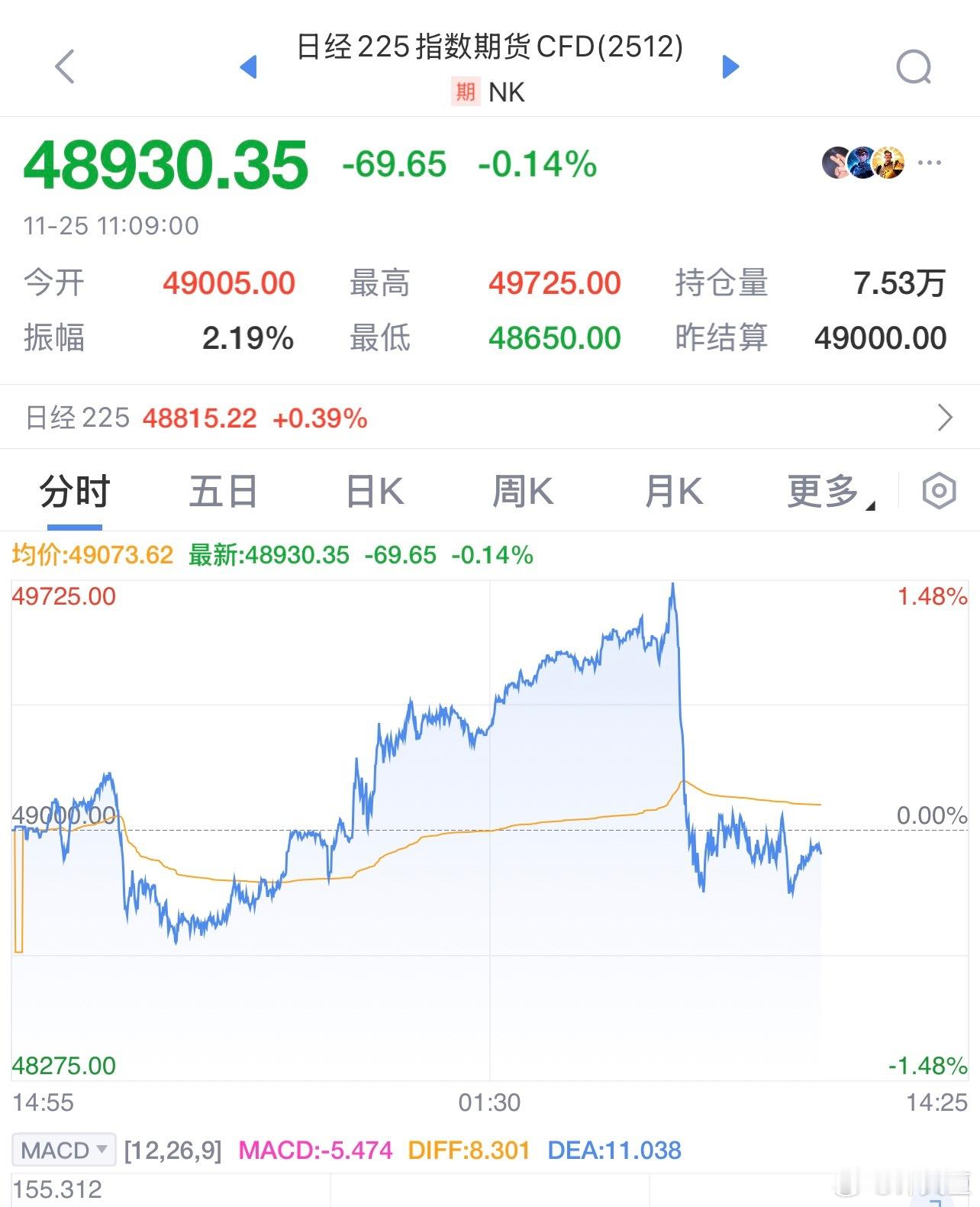Open the MACD indicator dropdown
The height and width of the screenshot is (1207, 980).
point(63,1150)
